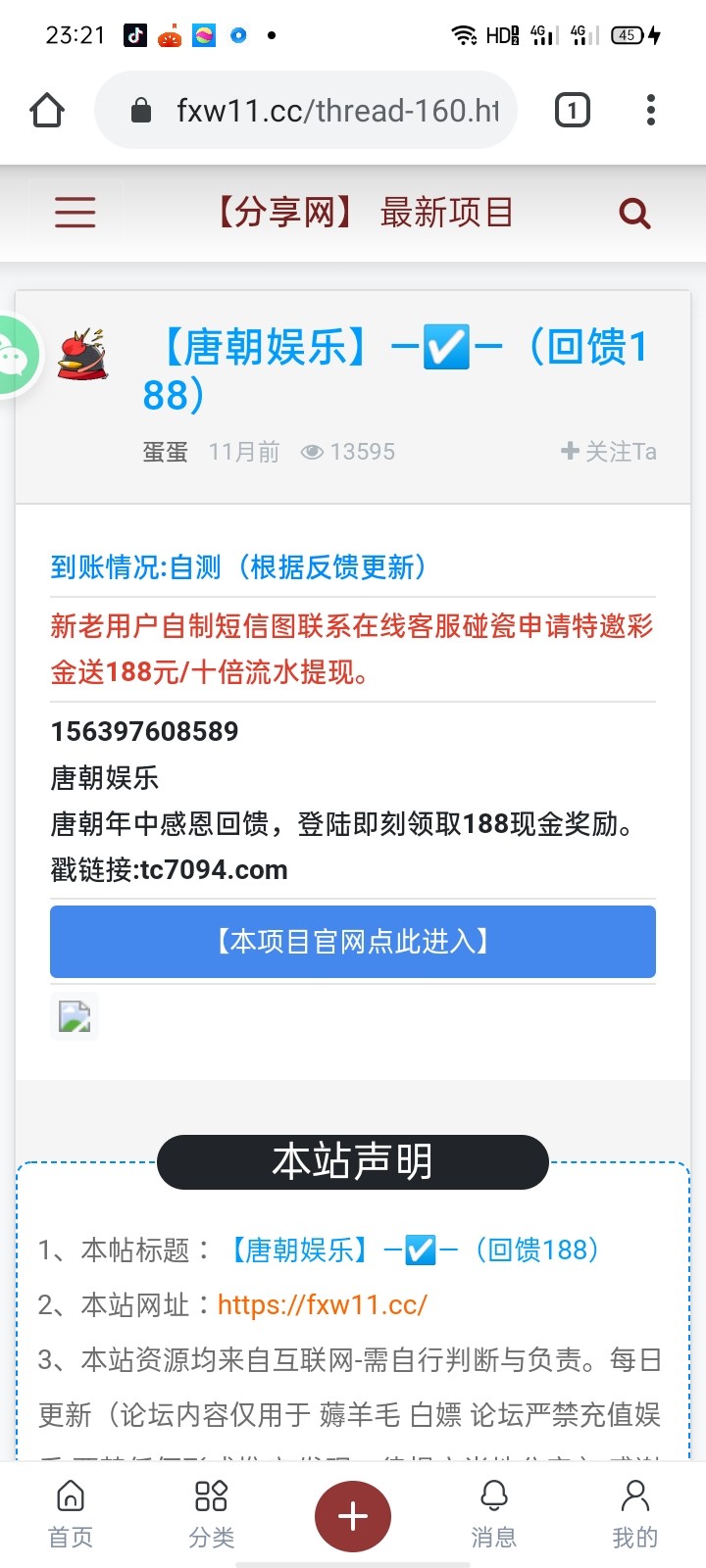Open the browser overflow menu
Screen dimensions: 706x1568
(x=651, y=110)
